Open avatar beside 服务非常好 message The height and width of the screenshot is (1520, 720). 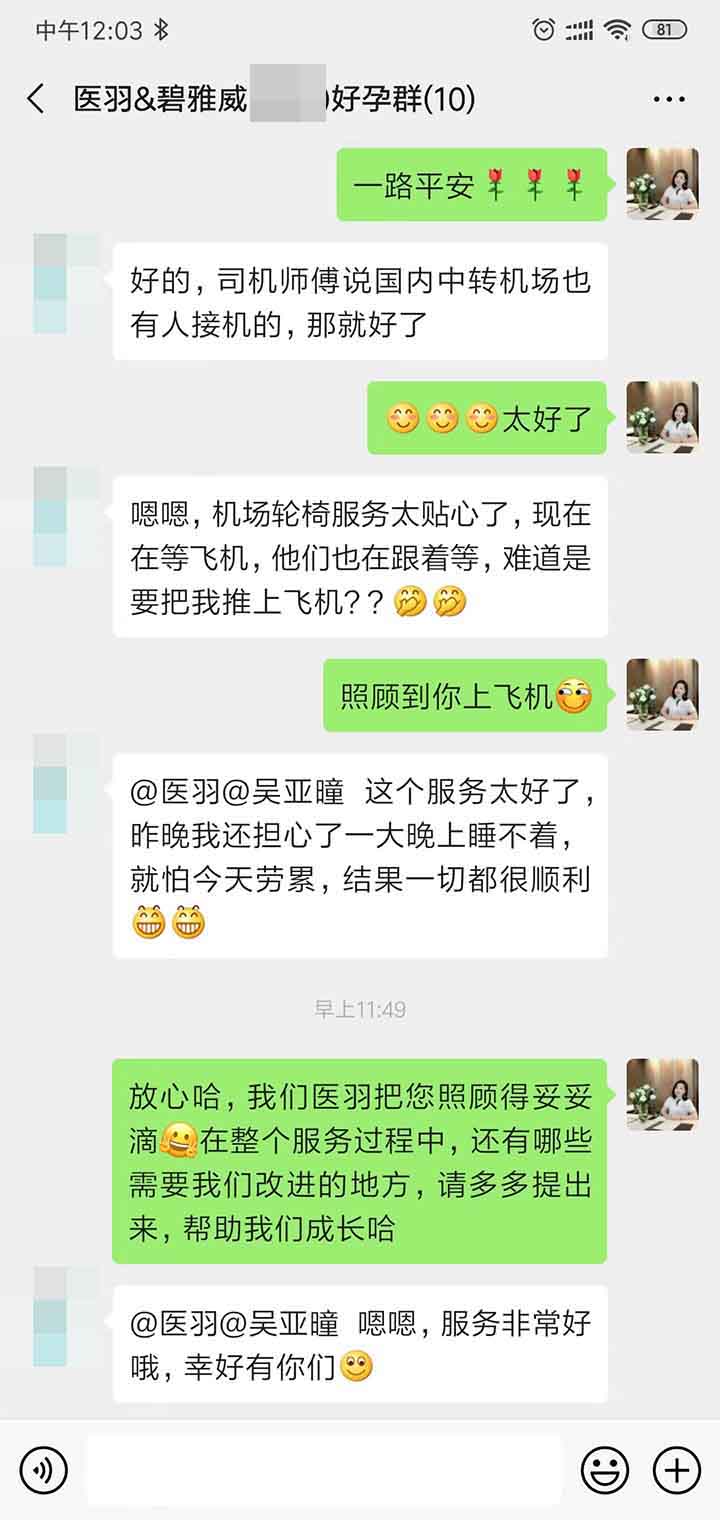click(65, 1316)
